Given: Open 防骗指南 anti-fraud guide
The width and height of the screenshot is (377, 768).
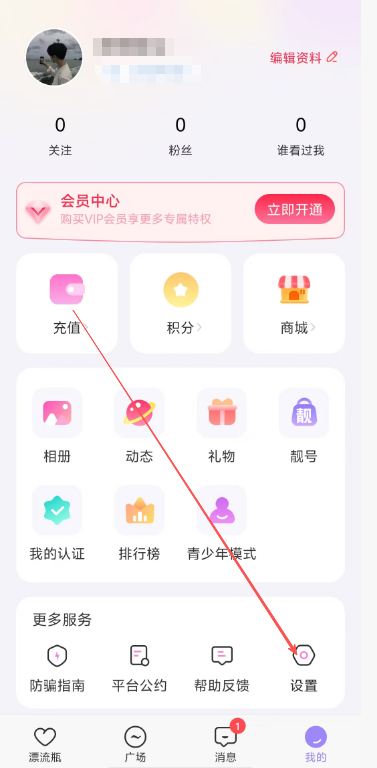Looking at the screenshot, I should (57, 668).
